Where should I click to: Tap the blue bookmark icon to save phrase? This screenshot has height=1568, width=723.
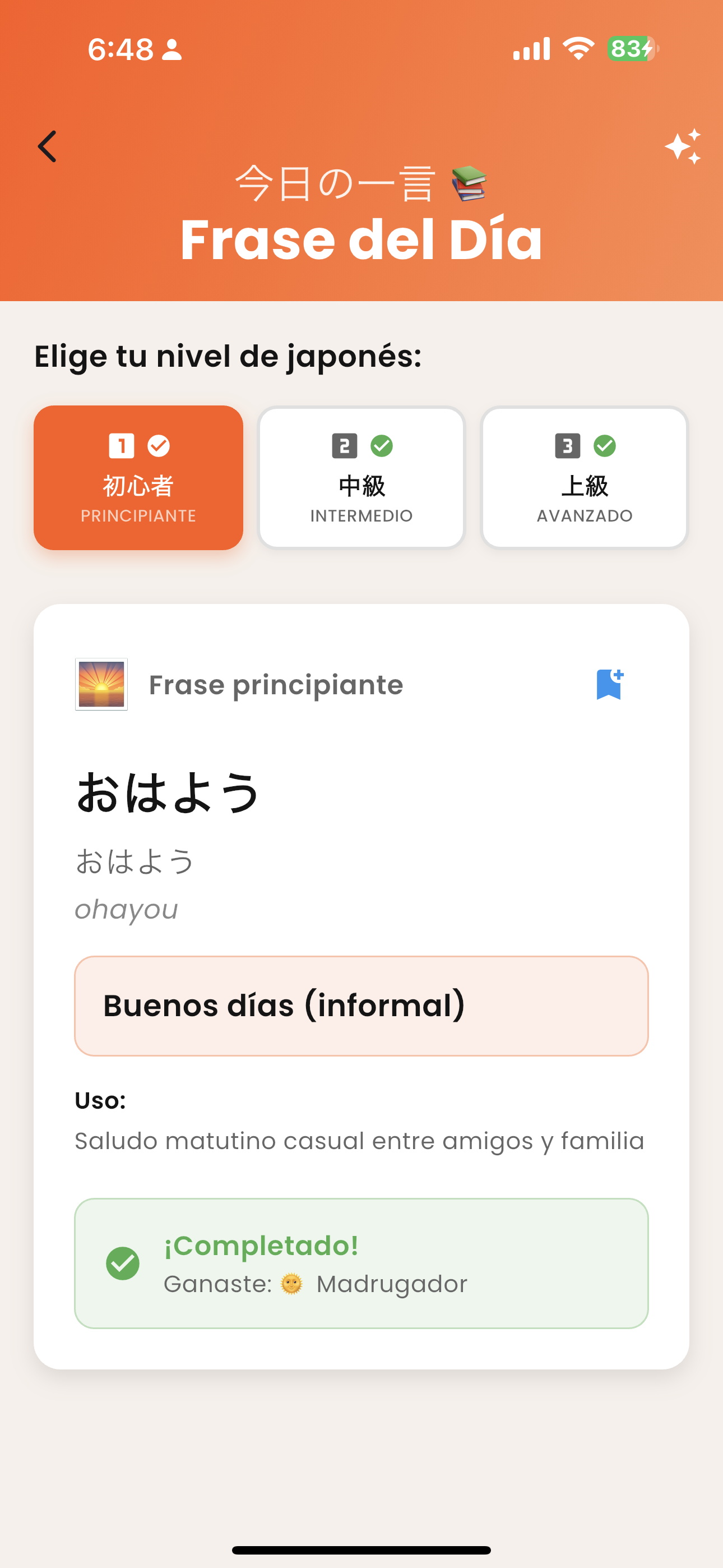[610, 684]
